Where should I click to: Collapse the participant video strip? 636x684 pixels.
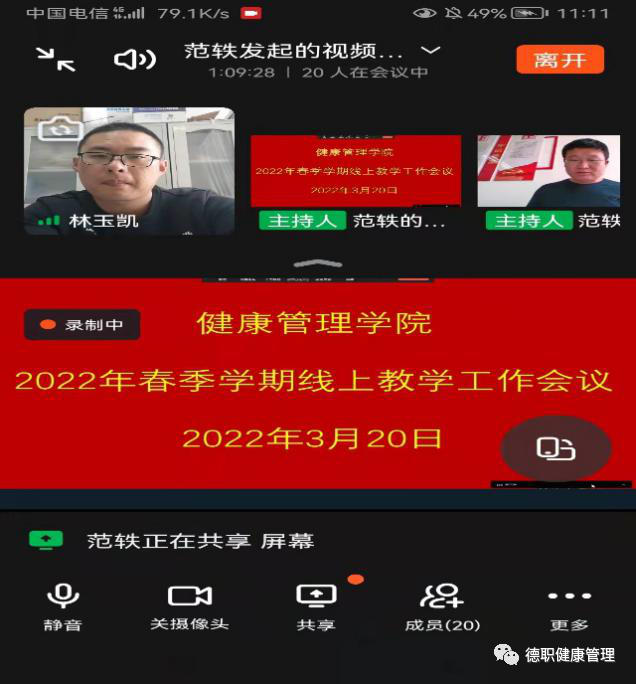pyautogui.click(x=318, y=264)
